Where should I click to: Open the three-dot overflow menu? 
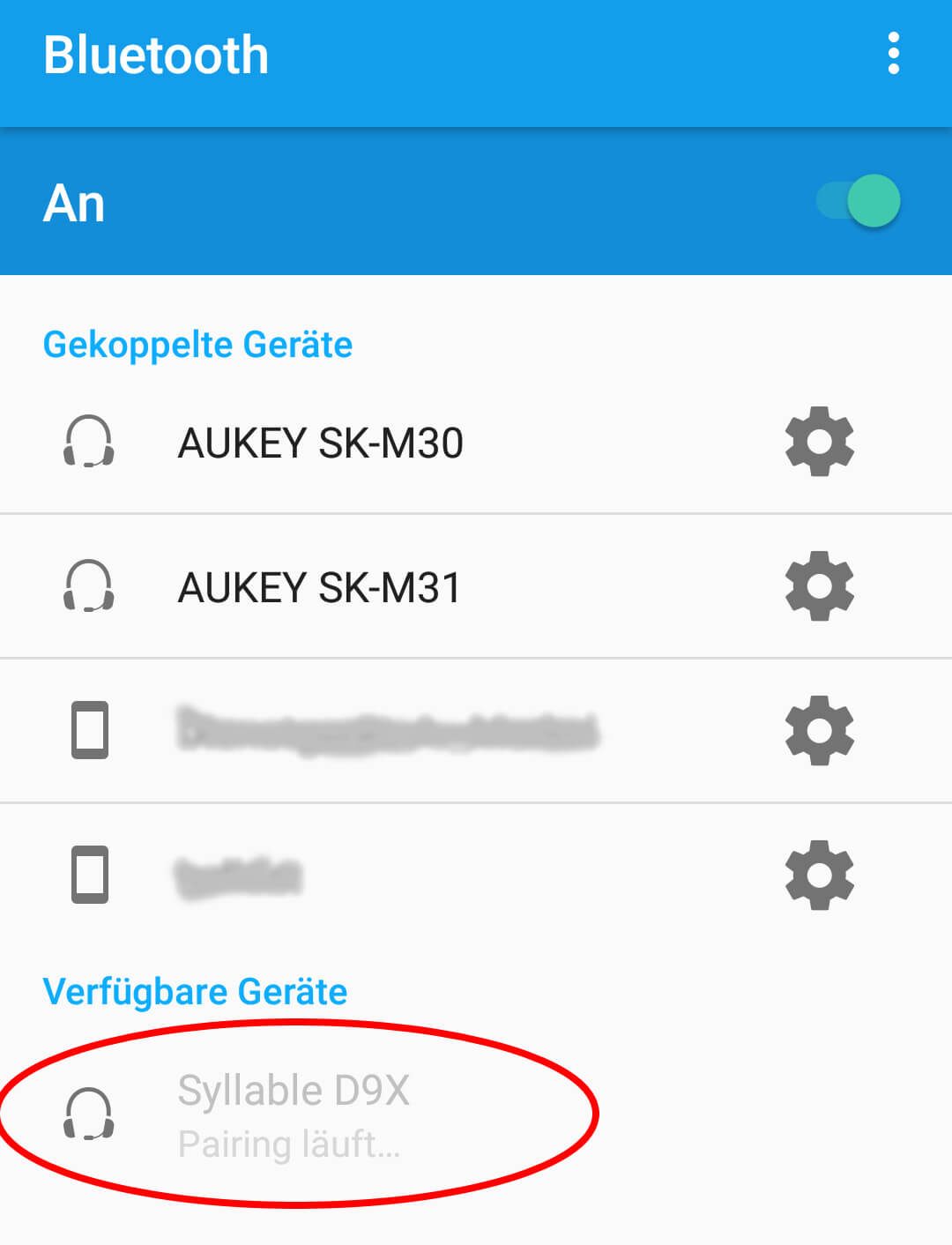click(x=893, y=54)
